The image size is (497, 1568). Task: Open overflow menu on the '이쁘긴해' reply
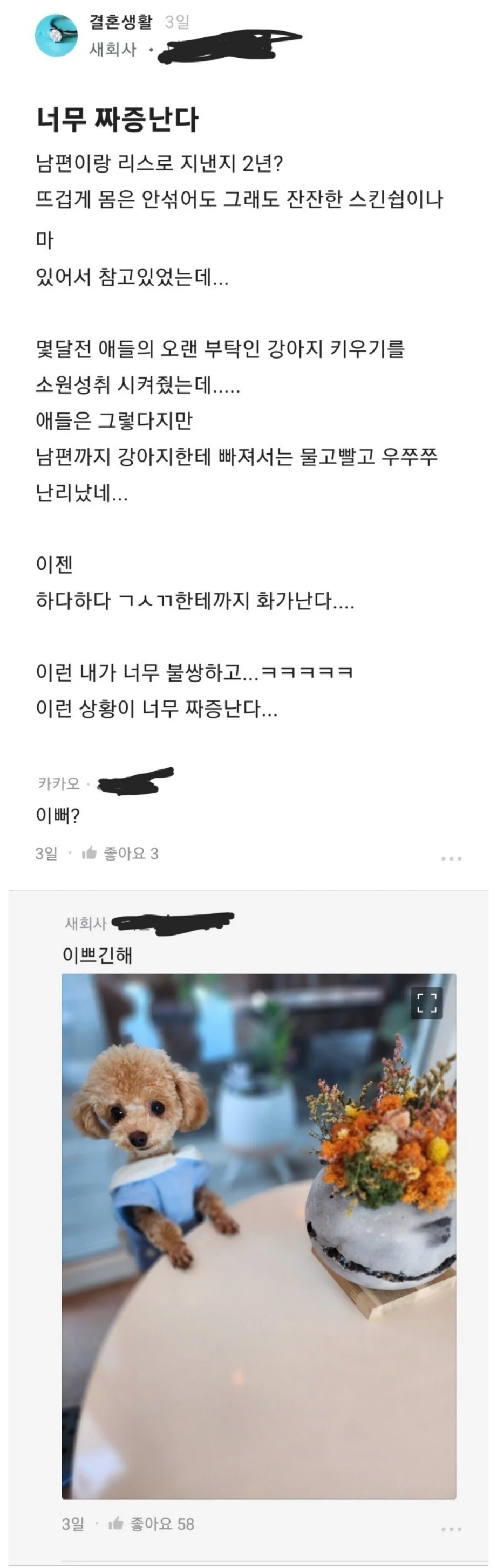tap(451, 1529)
